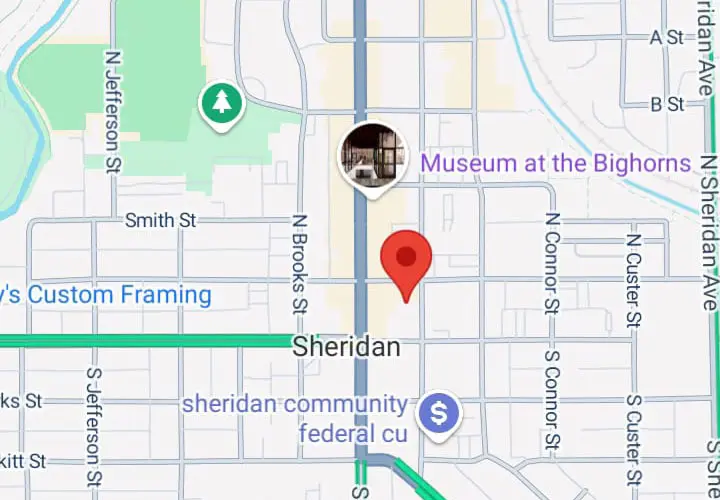This screenshot has width=720, height=500.
Task: Open sheridan community federal cu marker
Action: pos(438,411)
